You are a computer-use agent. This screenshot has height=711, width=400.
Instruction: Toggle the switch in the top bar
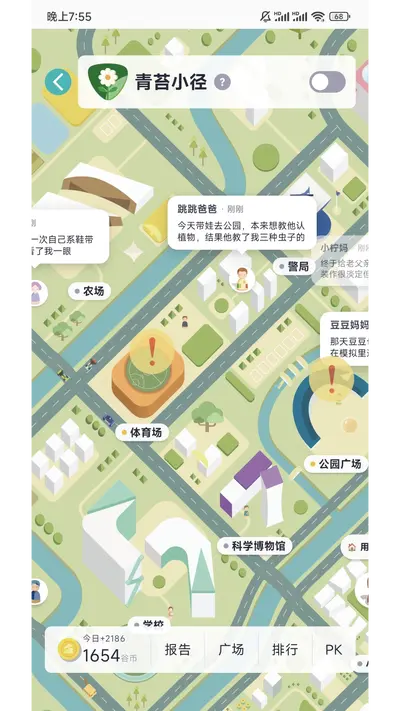tap(327, 83)
